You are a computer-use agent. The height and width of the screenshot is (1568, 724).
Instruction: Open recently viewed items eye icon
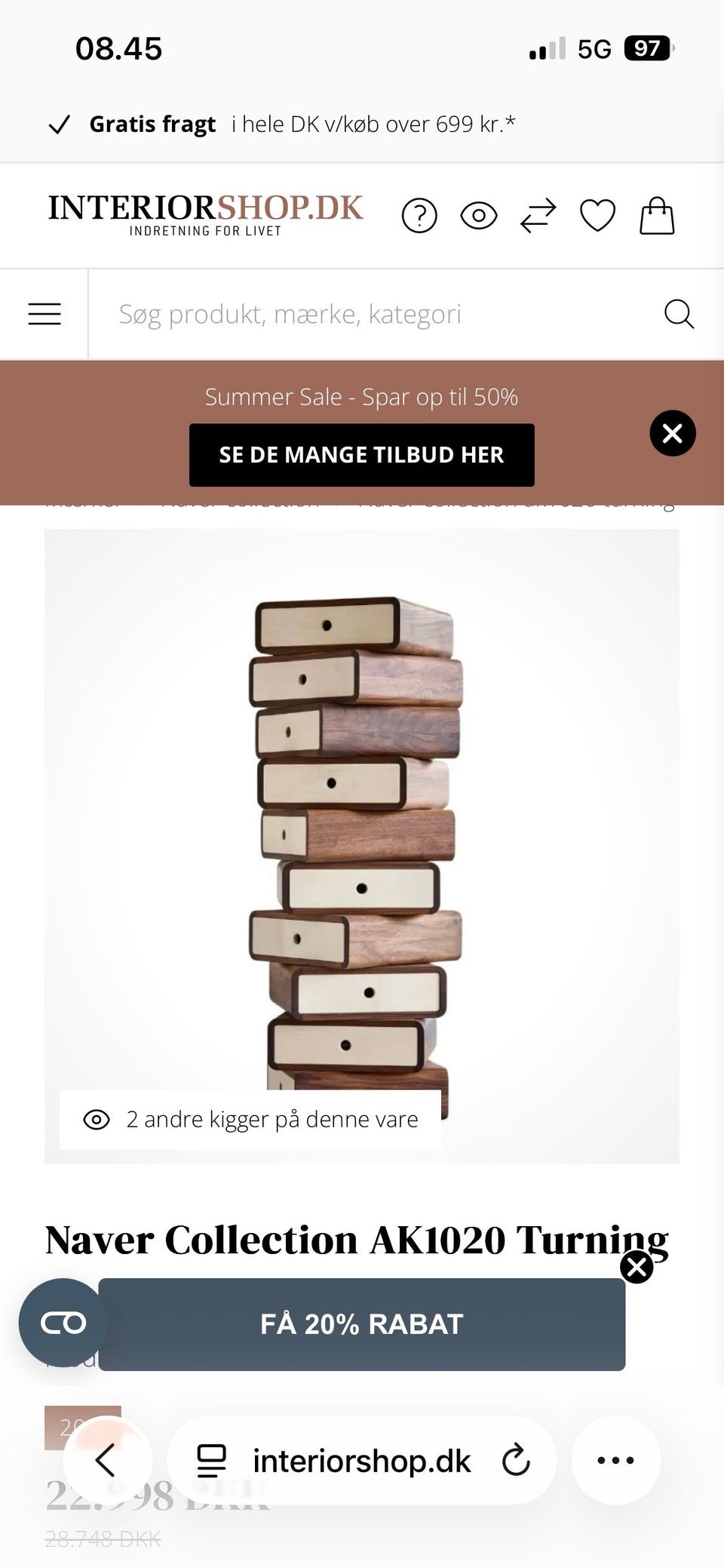tap(479, 217)
